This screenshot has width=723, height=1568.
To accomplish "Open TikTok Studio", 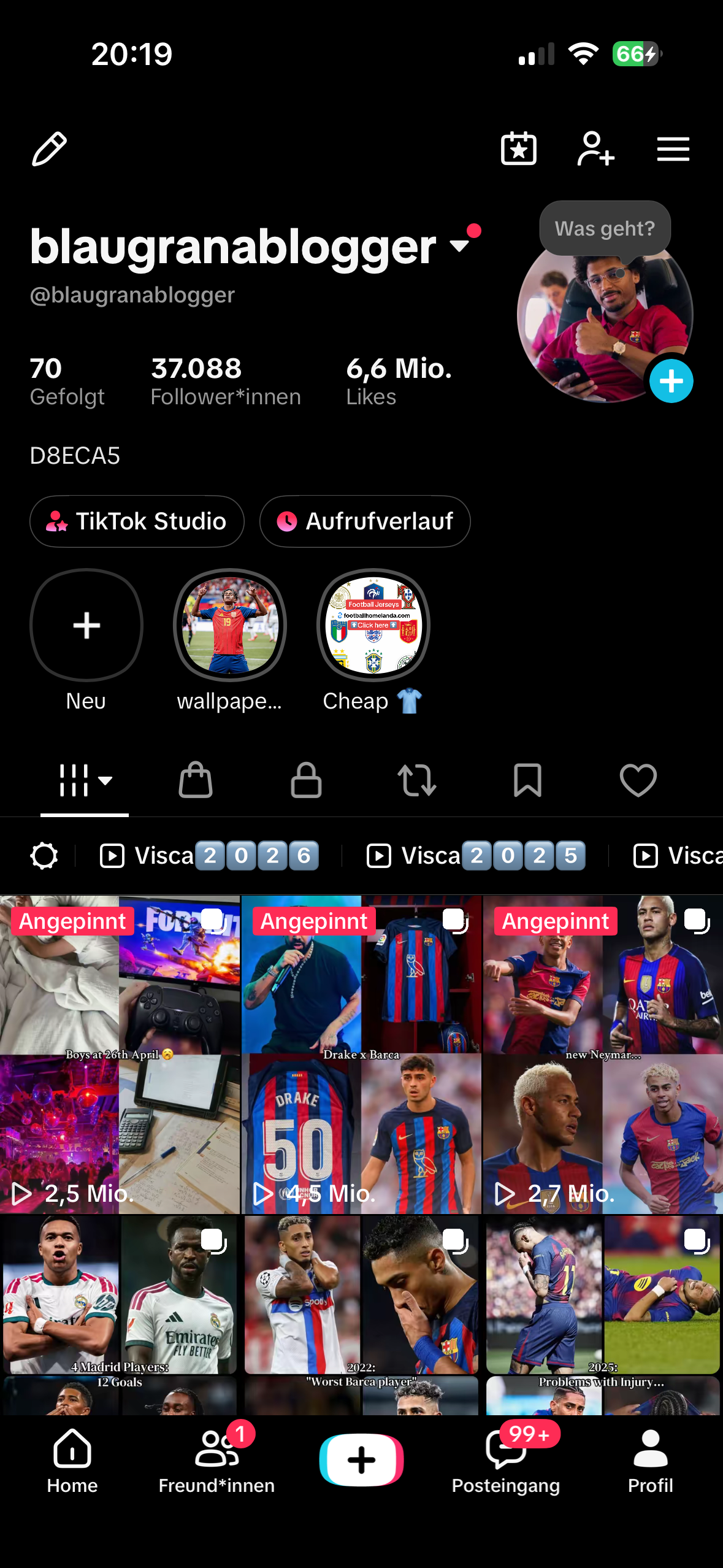I will [x=137, y=521].
